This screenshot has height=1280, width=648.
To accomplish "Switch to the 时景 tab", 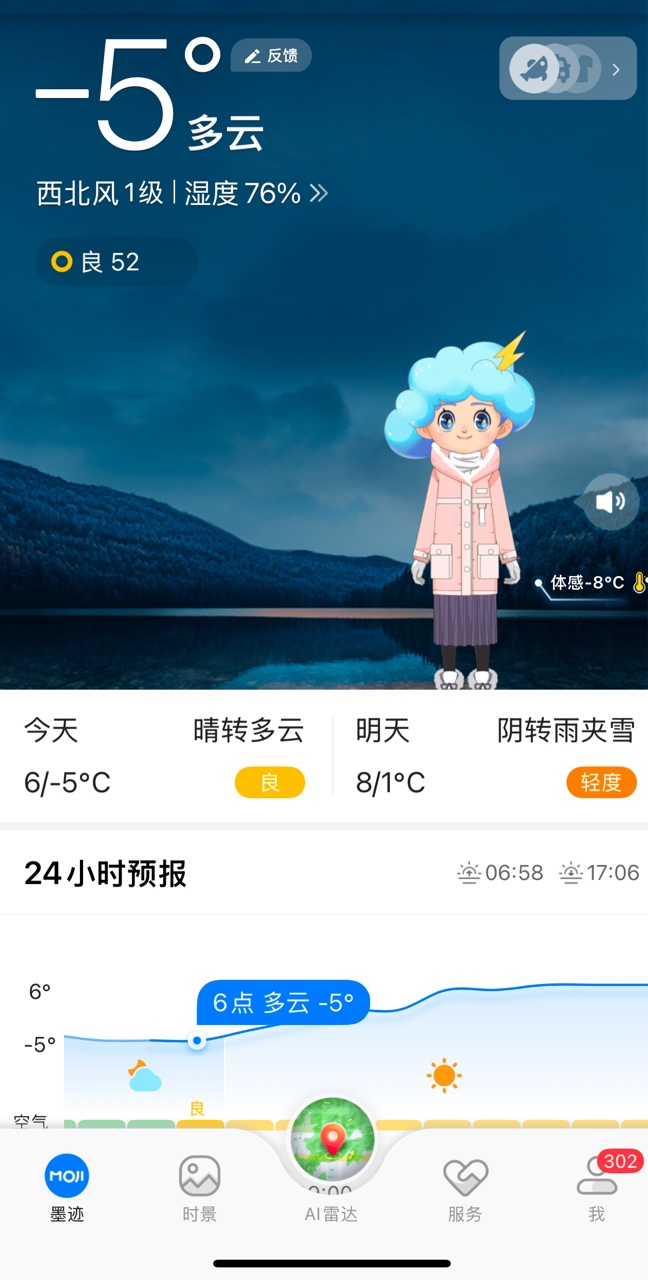I will pyautogui.click(x=199, y=1187).
